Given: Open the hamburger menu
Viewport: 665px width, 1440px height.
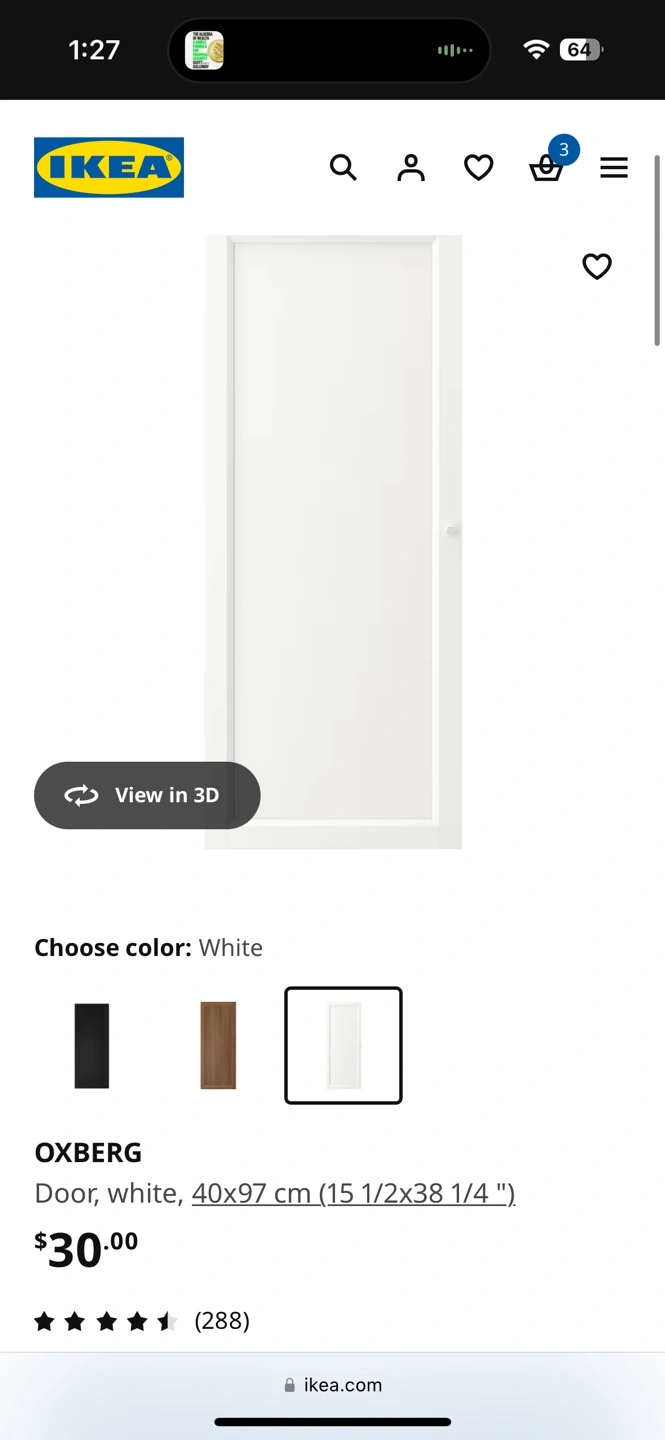Looking at the screenshot, I should pyautogui.click(x=614, y=167).
